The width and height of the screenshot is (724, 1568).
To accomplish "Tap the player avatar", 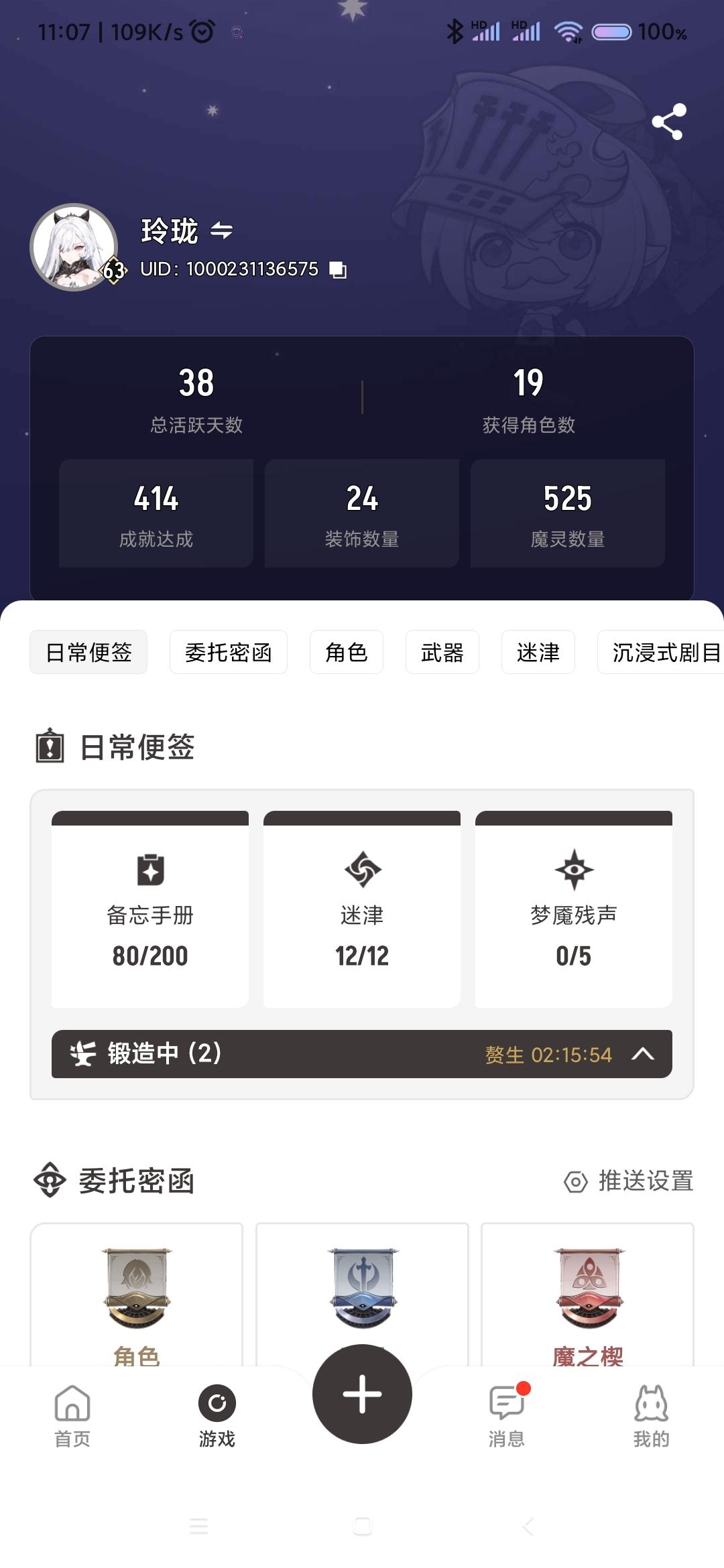I will (74, 247).
